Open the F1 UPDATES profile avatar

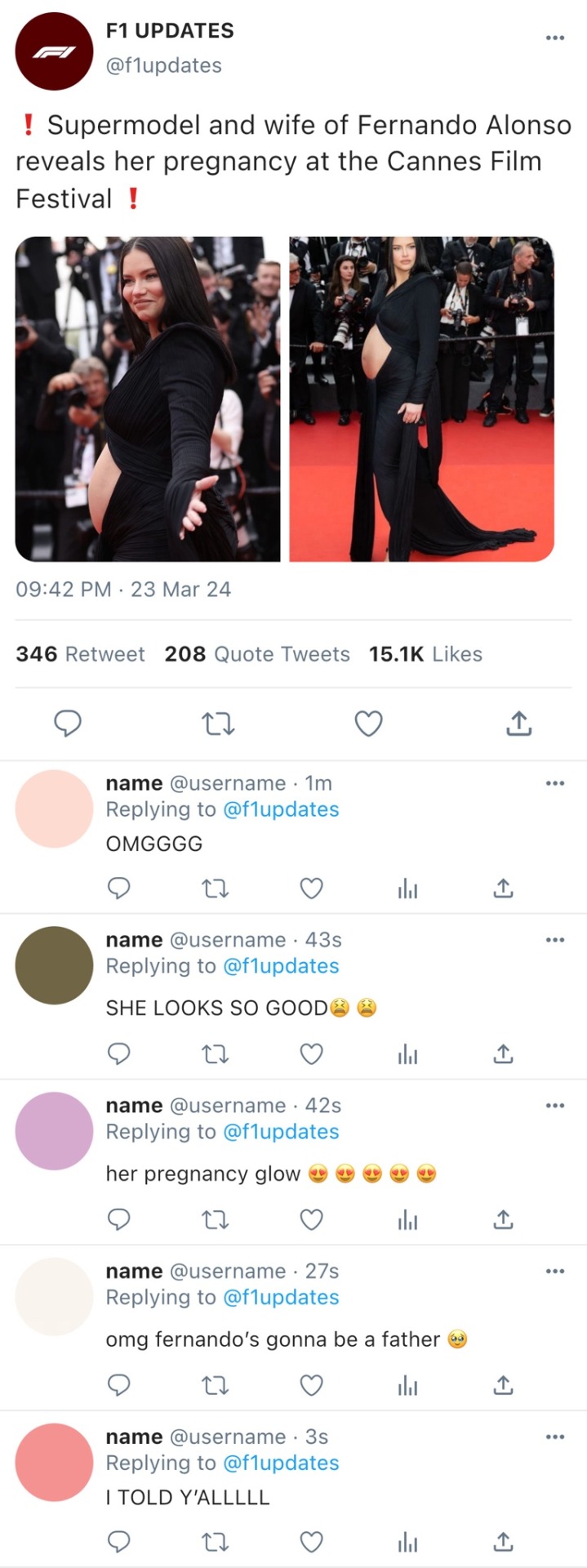(x=54, y=51)
